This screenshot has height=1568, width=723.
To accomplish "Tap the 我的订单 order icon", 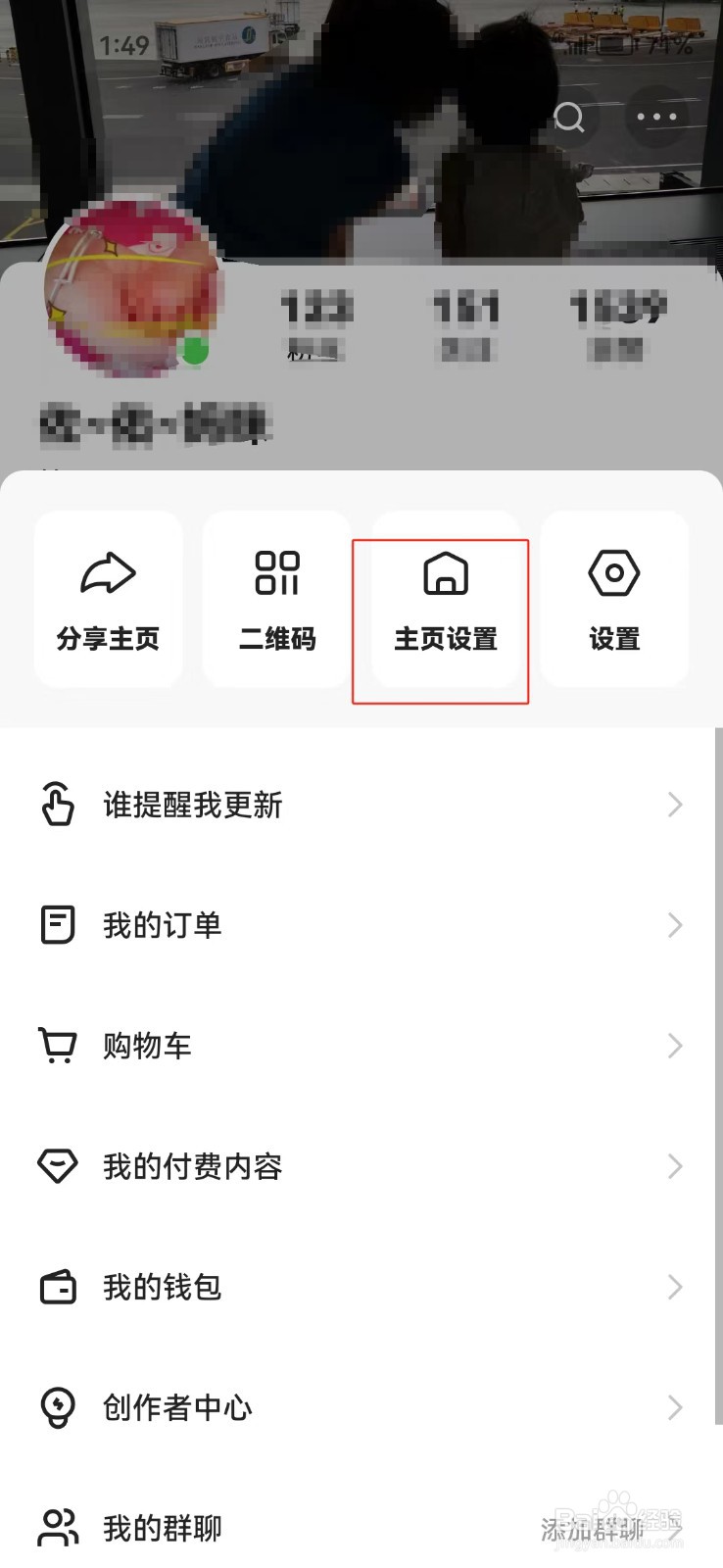I will click(57, 924).
